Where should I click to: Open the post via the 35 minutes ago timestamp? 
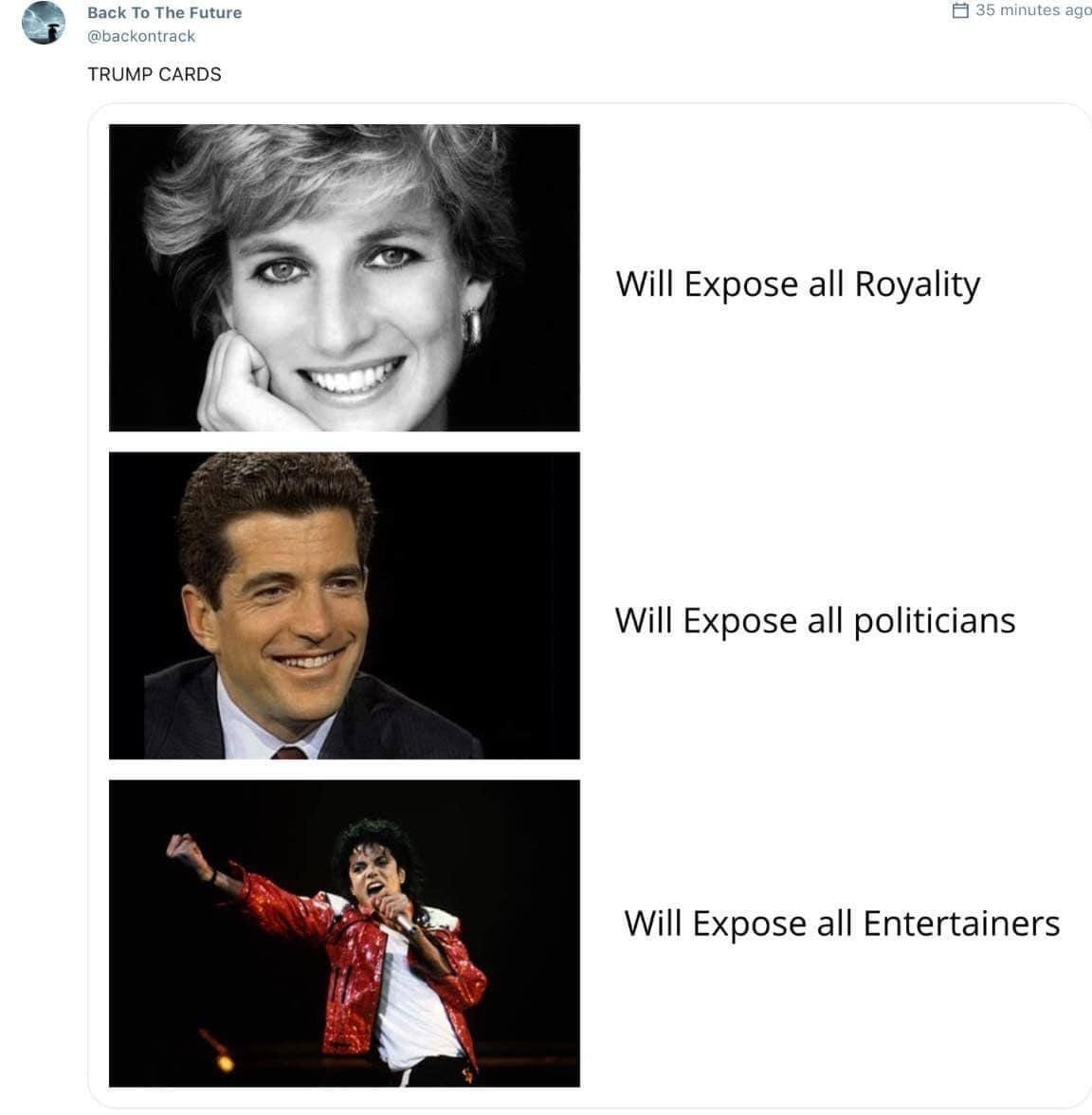1032,10
